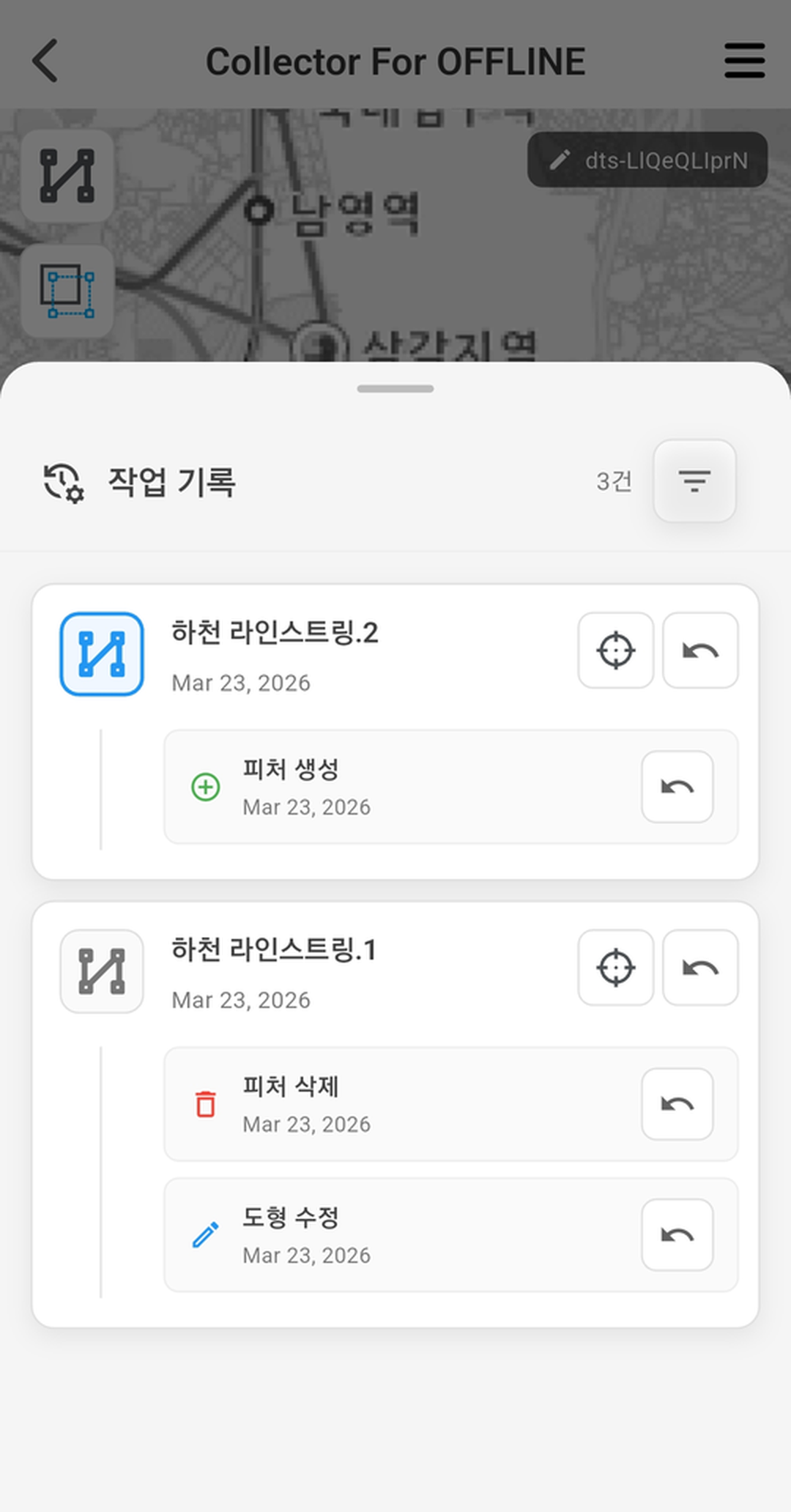Locate 하천 라인스트링.2 with the crosshair button
791x1512 pixels.
tap(615, 651)
